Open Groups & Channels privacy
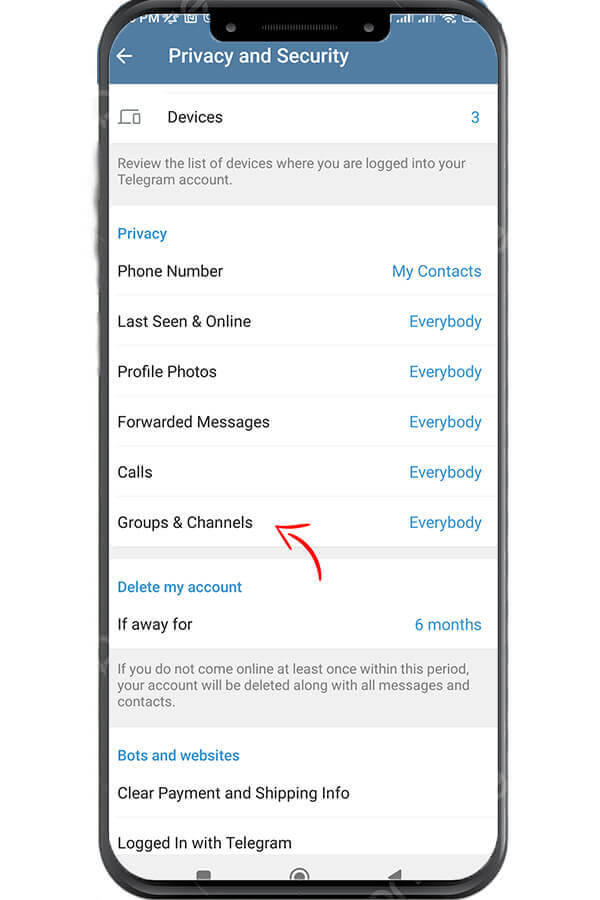The image size is (600, 900). click(300, 522)
